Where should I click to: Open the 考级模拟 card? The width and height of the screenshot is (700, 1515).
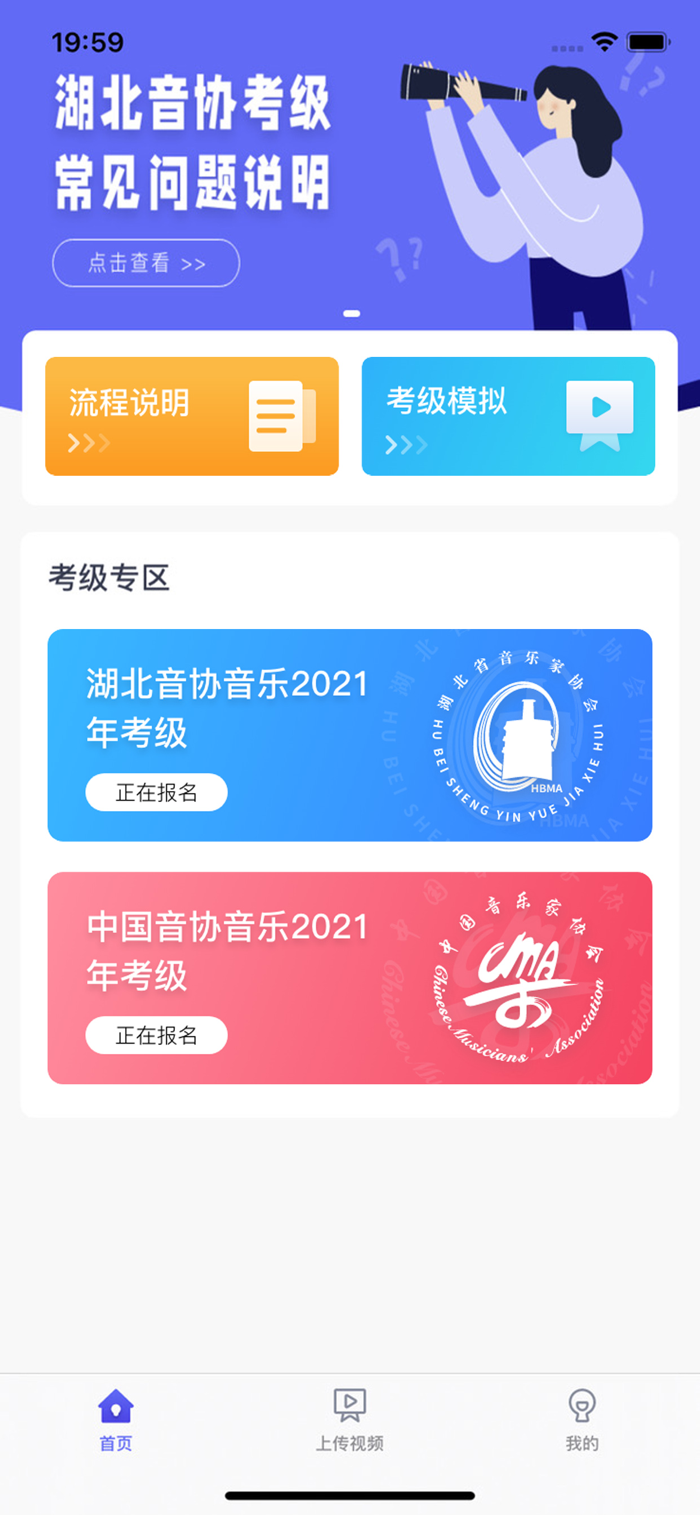tap(508, 416)
